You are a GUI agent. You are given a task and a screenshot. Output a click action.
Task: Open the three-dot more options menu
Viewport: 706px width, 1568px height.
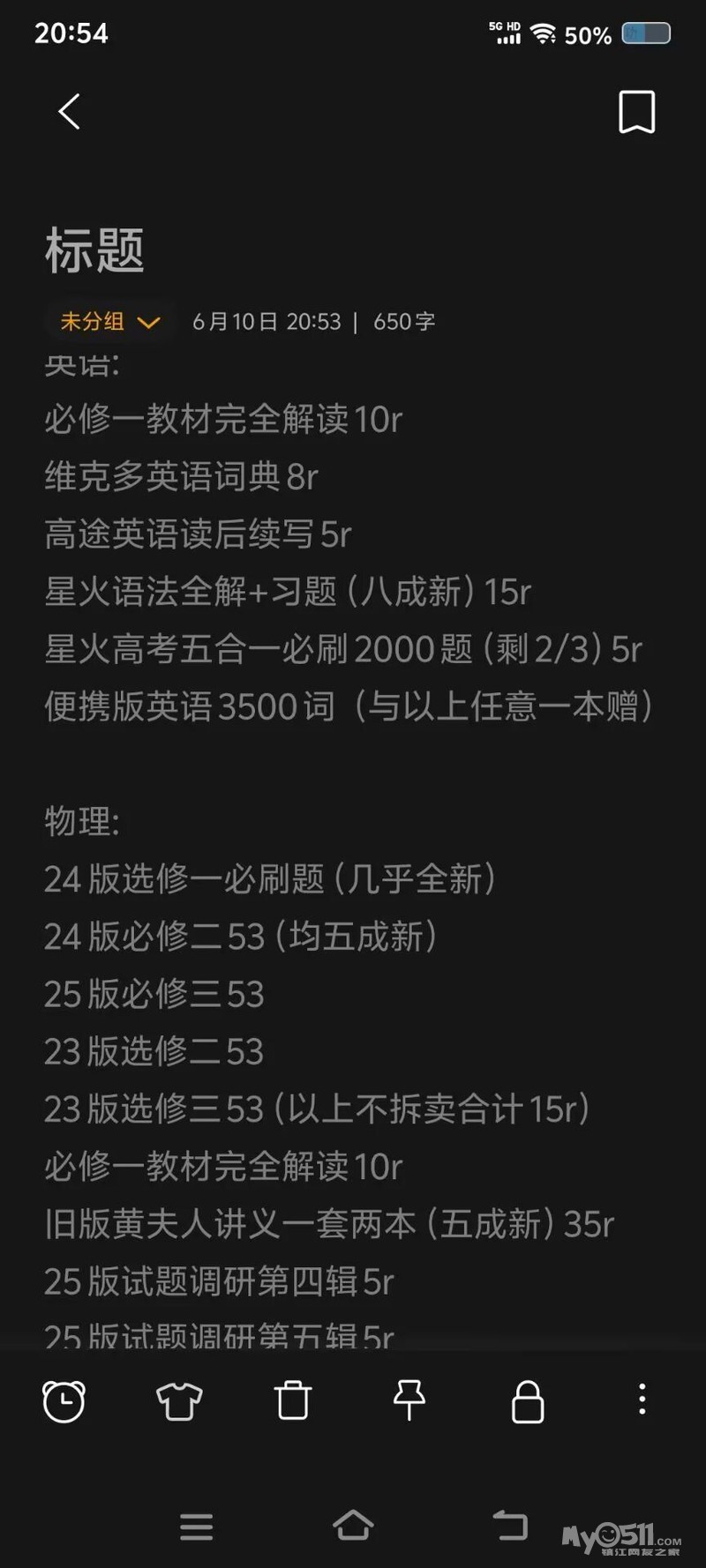tap(642, 1400)
